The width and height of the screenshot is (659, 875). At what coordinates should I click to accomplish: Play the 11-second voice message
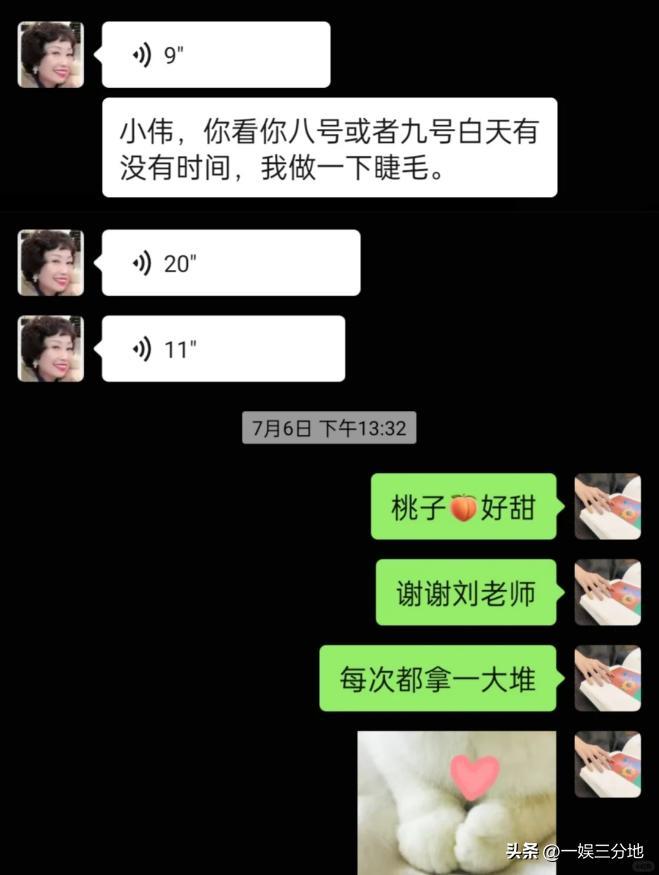[222, 349]
